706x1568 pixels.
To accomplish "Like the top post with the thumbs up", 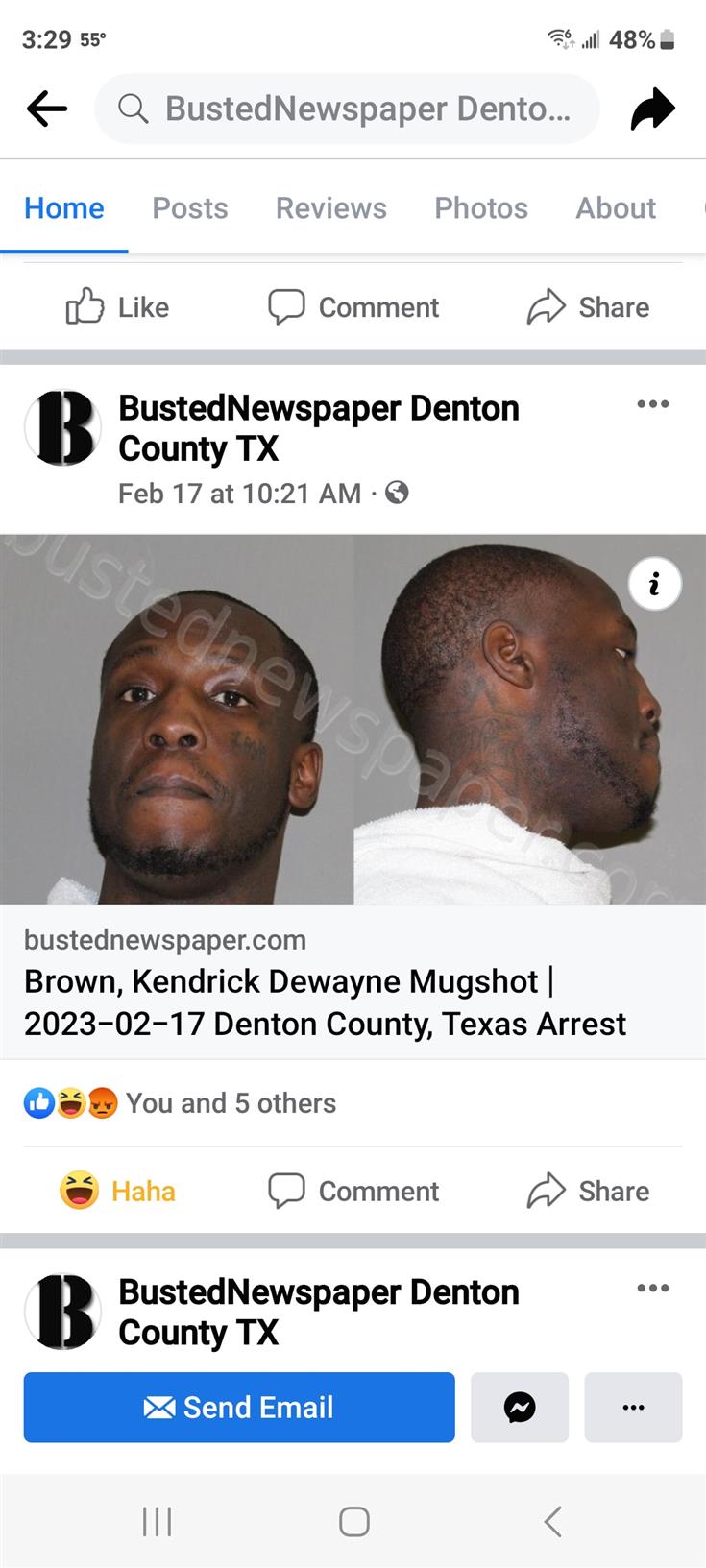I will point(116,307).
